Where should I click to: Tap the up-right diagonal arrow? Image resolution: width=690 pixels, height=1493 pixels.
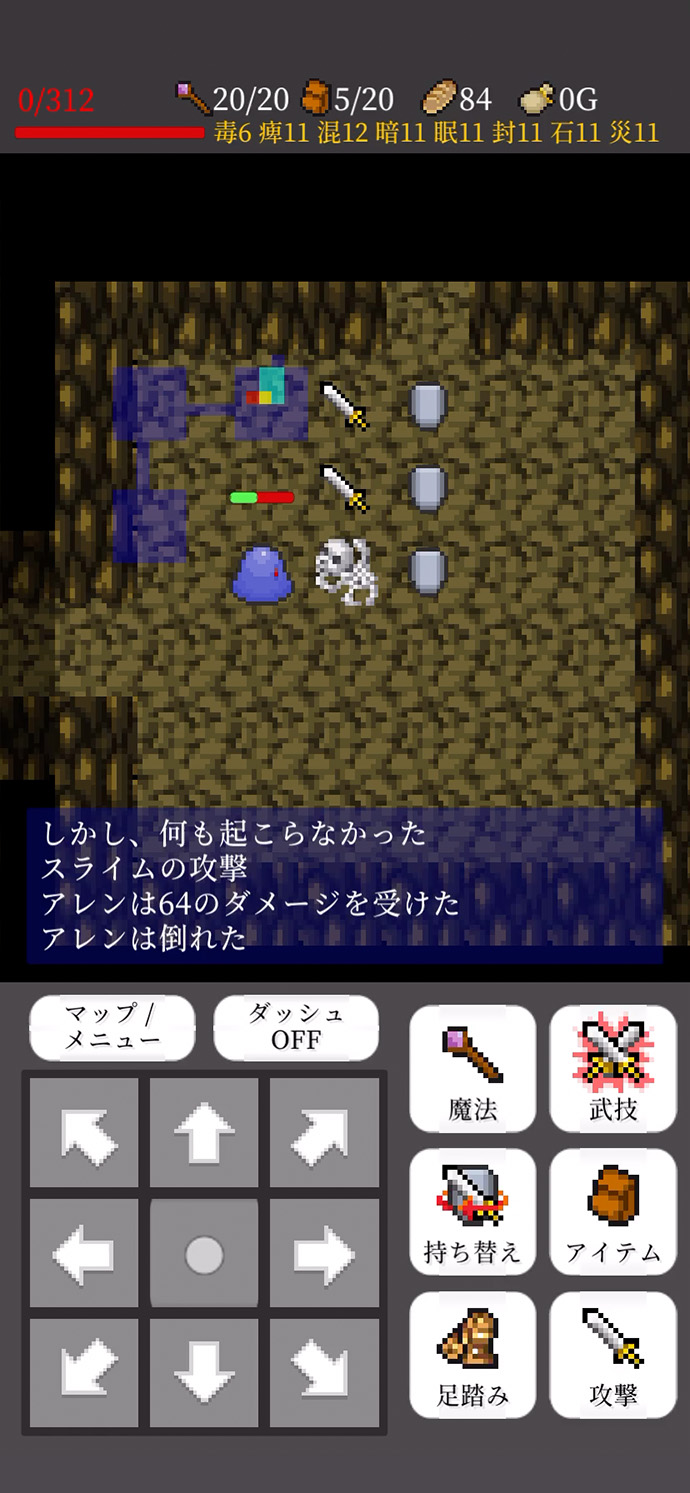[324, 1132]
